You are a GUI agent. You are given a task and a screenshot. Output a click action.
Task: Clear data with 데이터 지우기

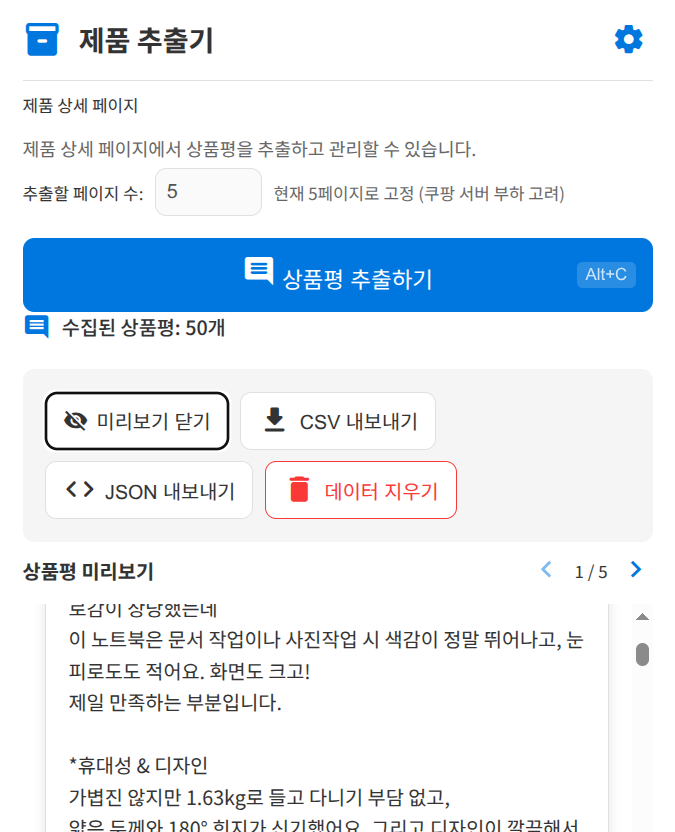[361, 490]
